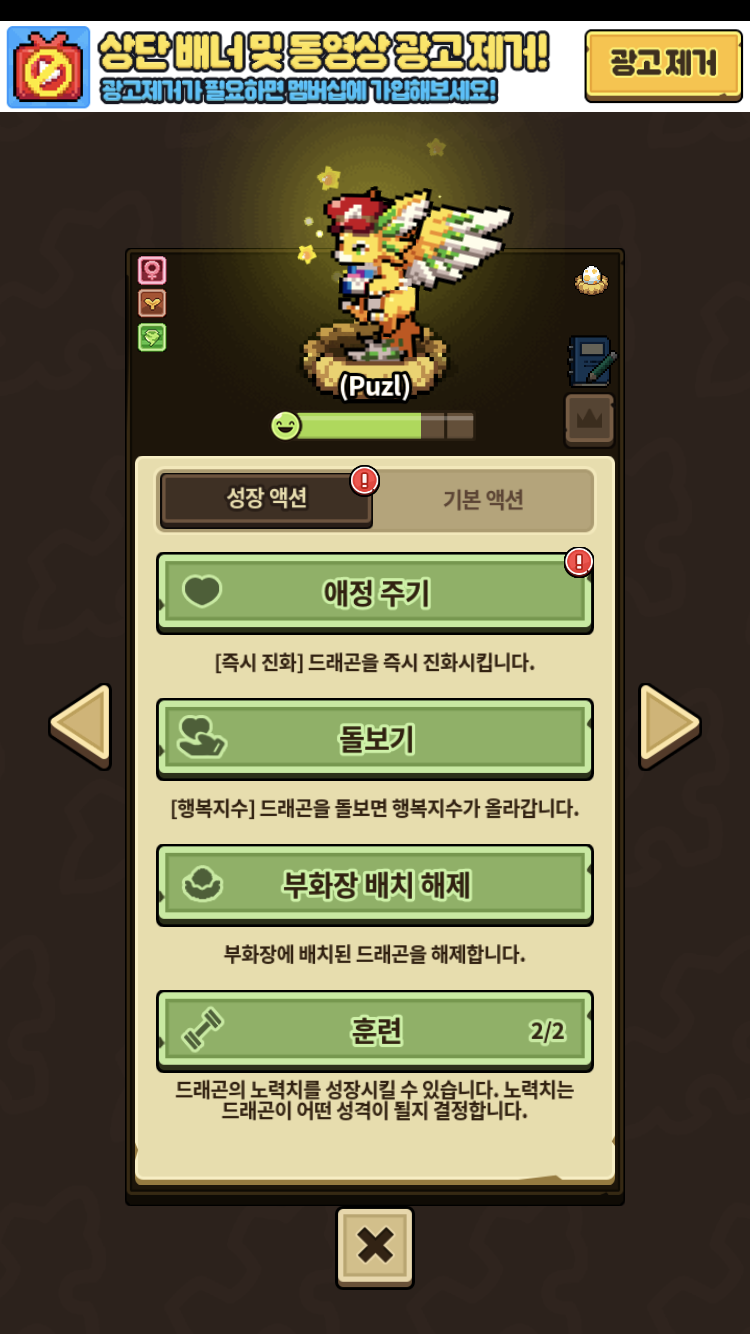Screen dimensions: 750x1334
Task: Tap 부화장 배치 해제 button
Action: 375,885
